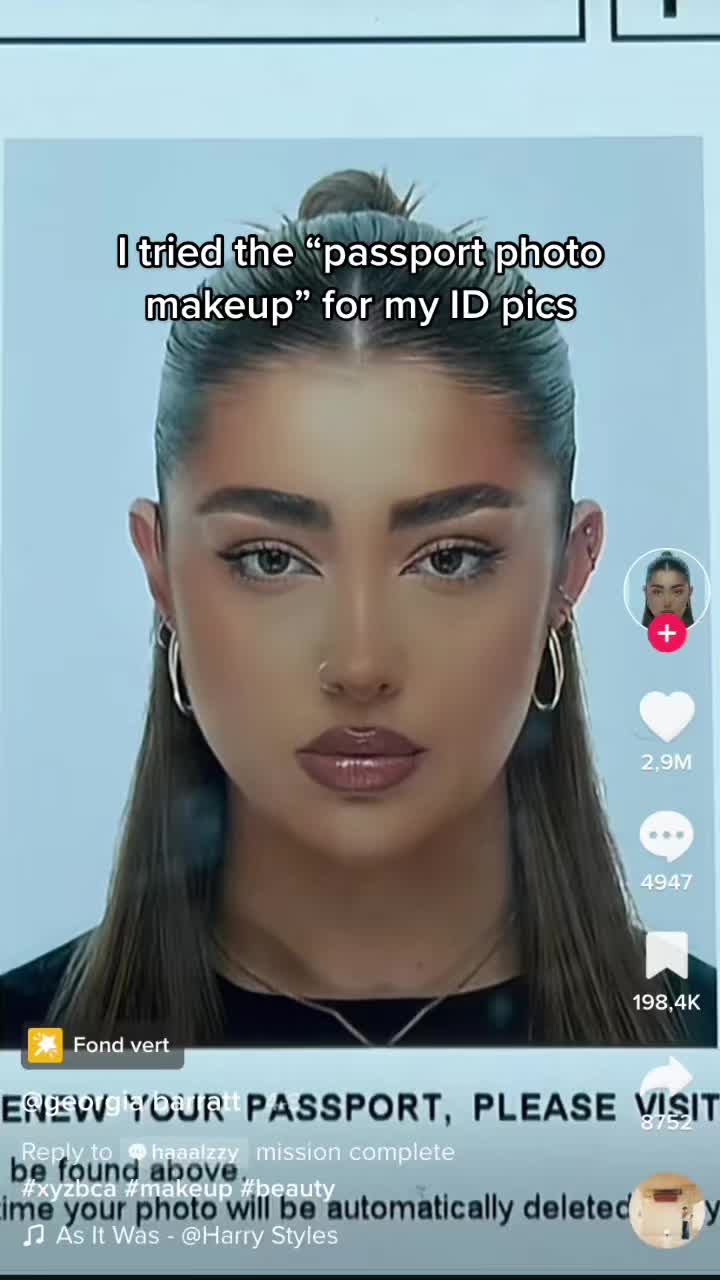Like this video with the heart

[666, 716]
